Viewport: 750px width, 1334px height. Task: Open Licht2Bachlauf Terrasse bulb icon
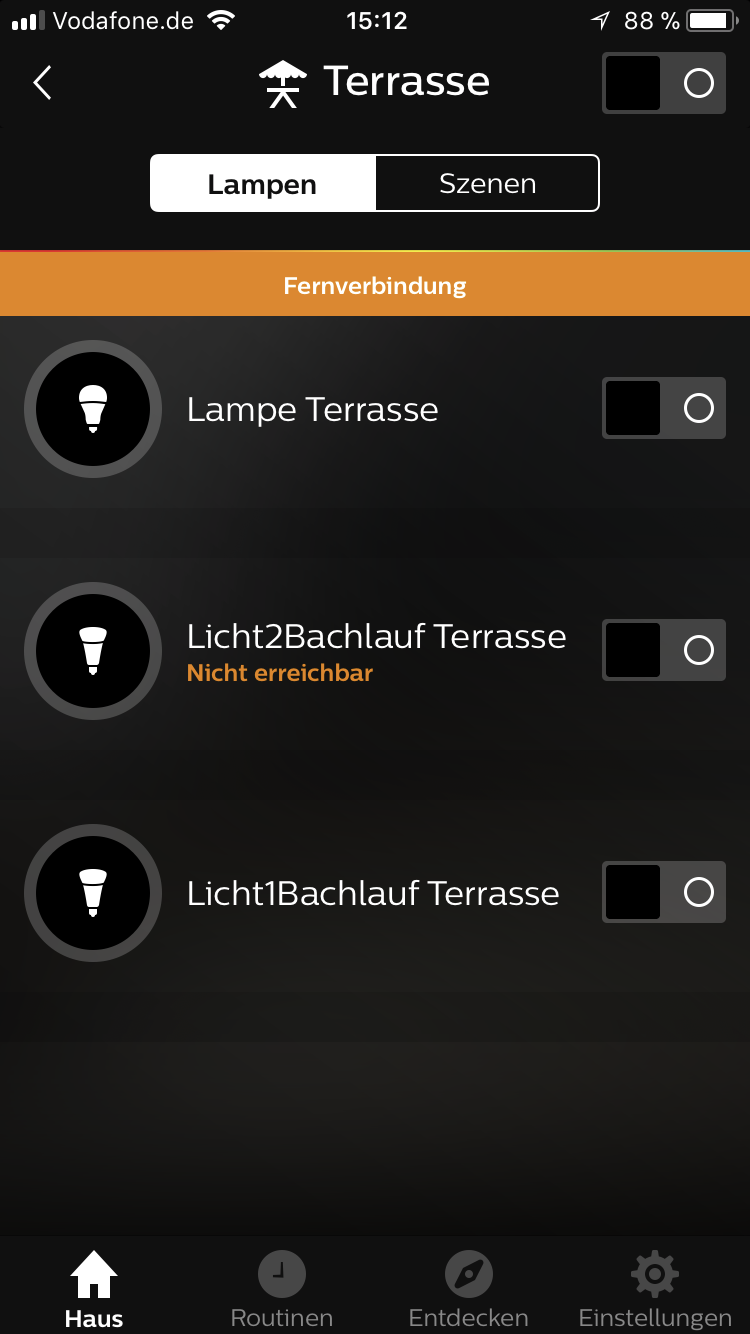tap(93, 651)
